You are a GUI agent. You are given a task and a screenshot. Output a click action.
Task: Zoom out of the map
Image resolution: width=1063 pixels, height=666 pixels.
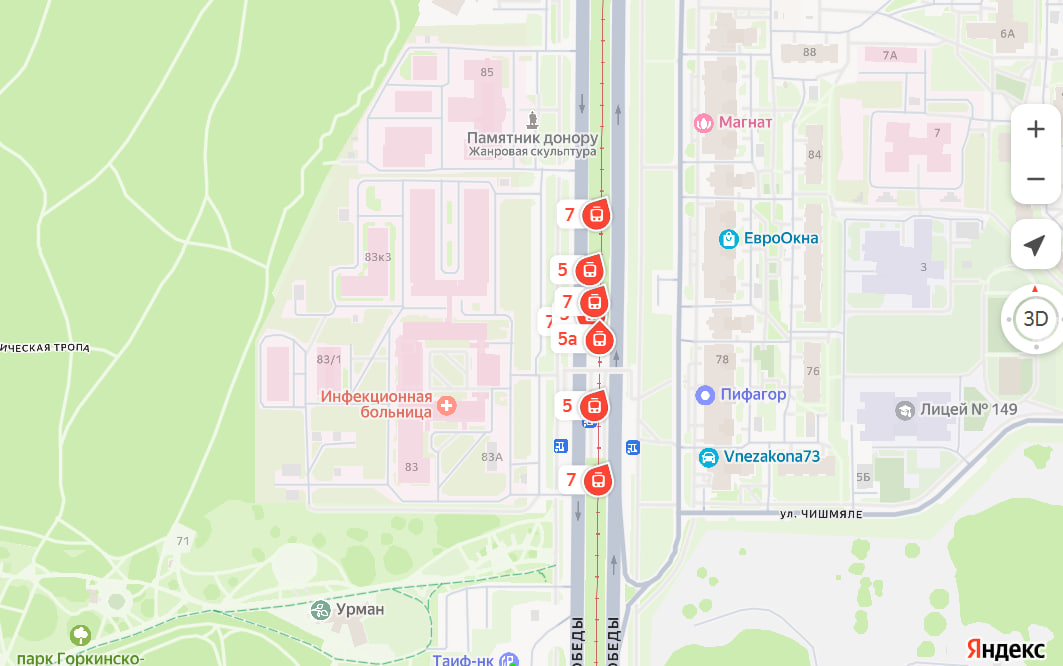[1035, 179]
